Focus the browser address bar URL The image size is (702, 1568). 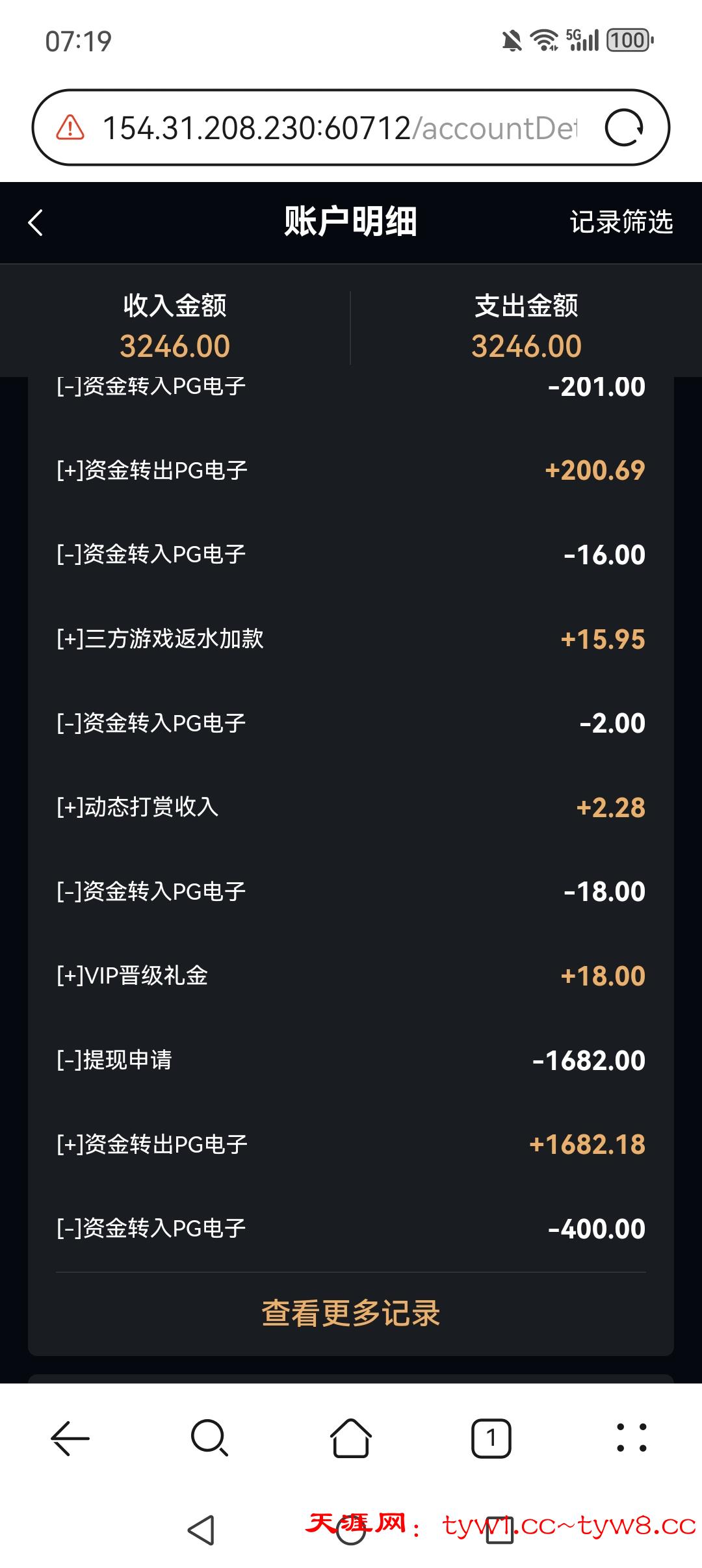coord(338,127)
